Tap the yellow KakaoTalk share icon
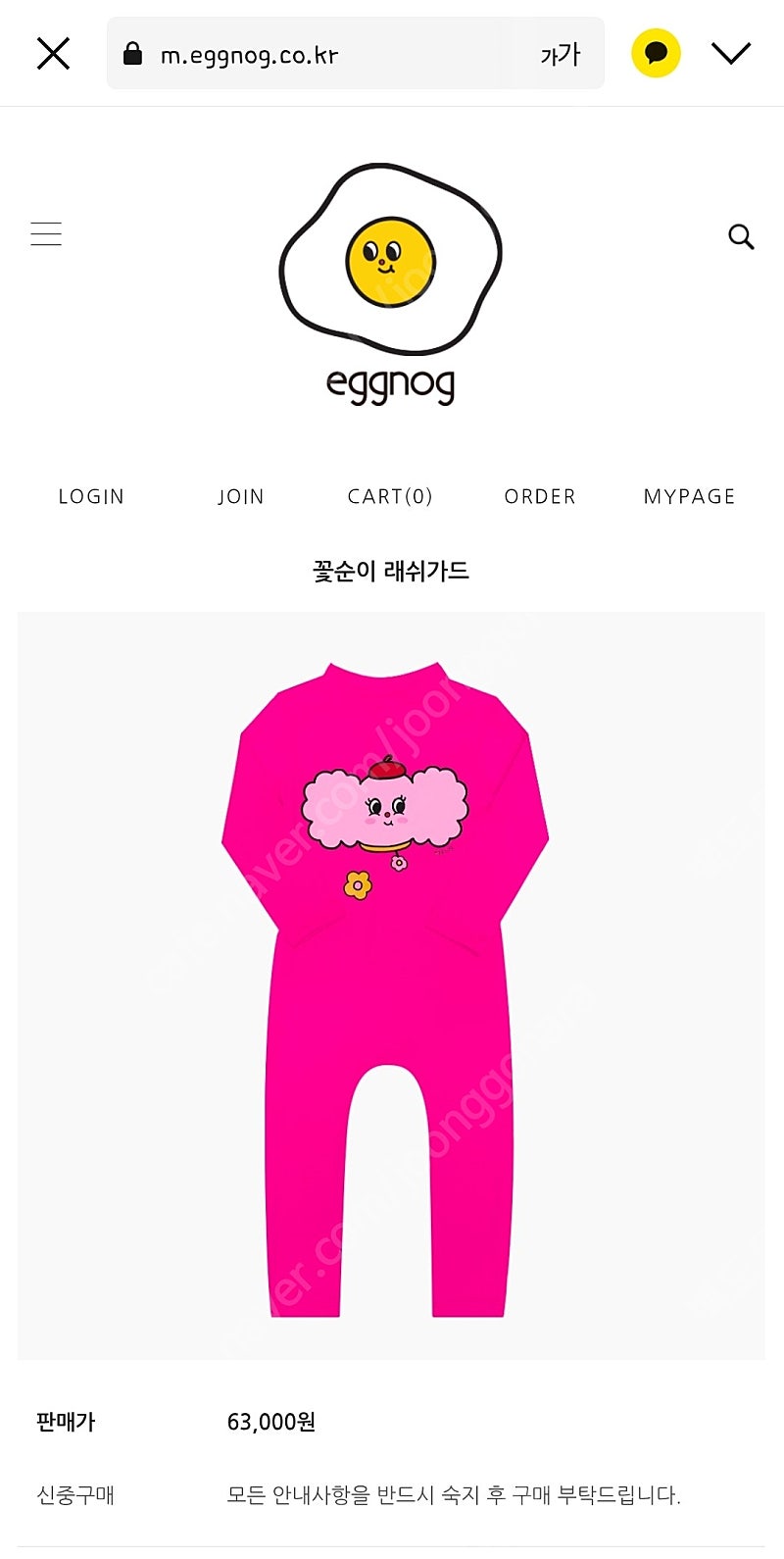The height and width of the screenshot is (1559, 784). click(x=656, y=53)
